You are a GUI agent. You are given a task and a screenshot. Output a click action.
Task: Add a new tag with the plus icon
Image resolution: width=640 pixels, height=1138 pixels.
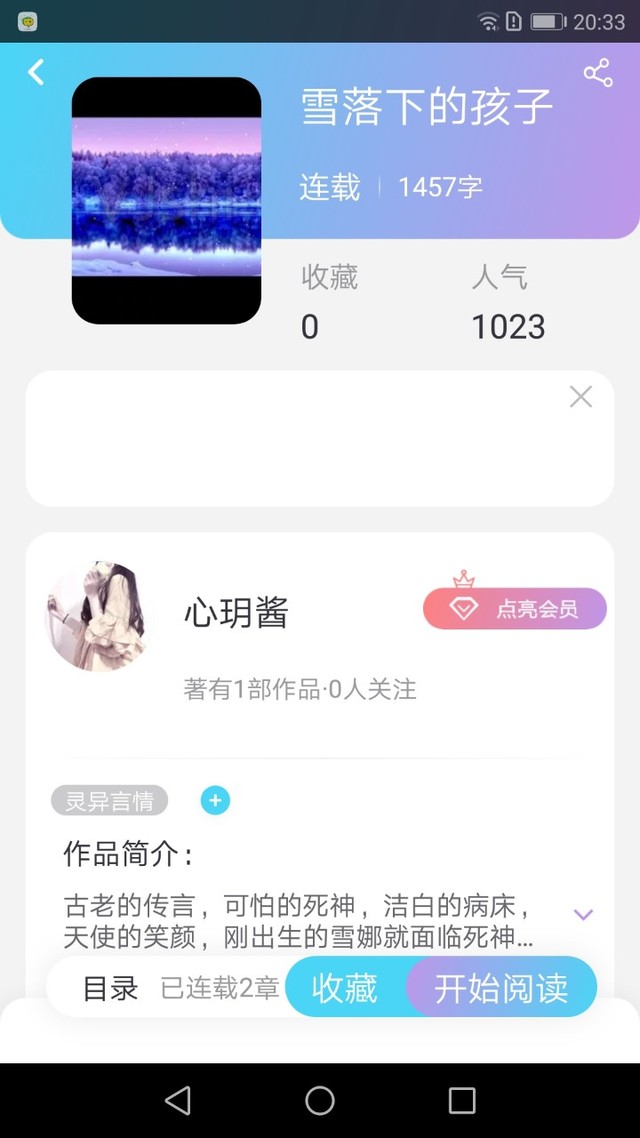coord(215,800)
